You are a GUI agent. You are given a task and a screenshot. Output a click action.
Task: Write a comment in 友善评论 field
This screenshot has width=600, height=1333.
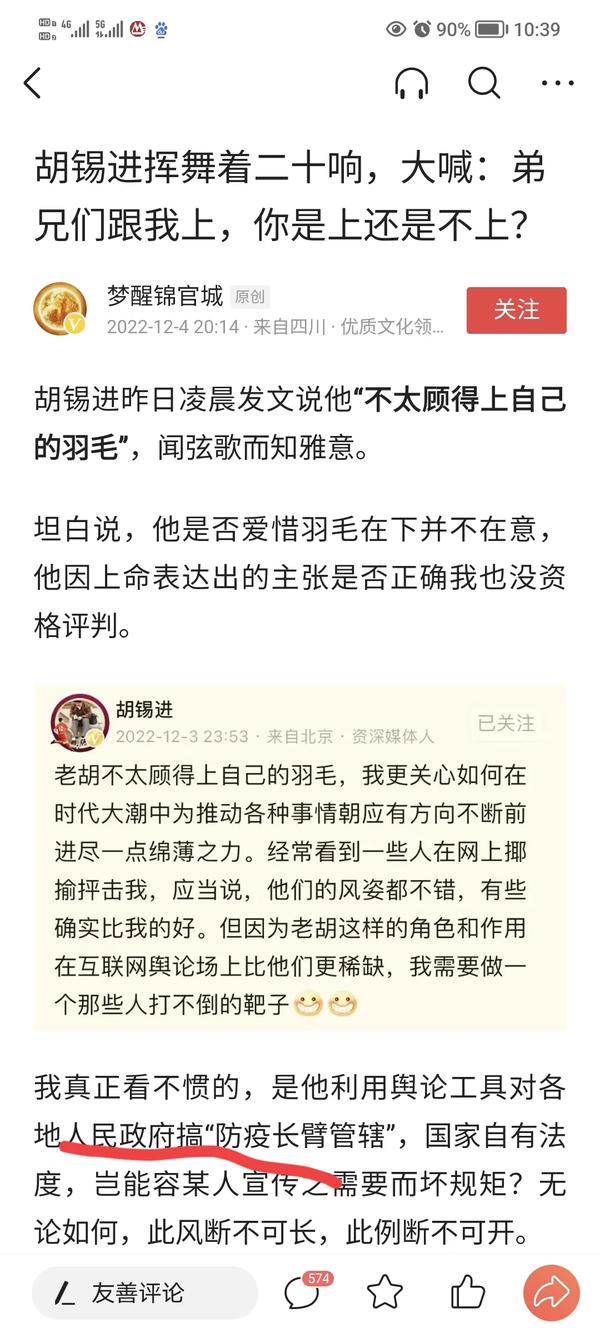145,1292
